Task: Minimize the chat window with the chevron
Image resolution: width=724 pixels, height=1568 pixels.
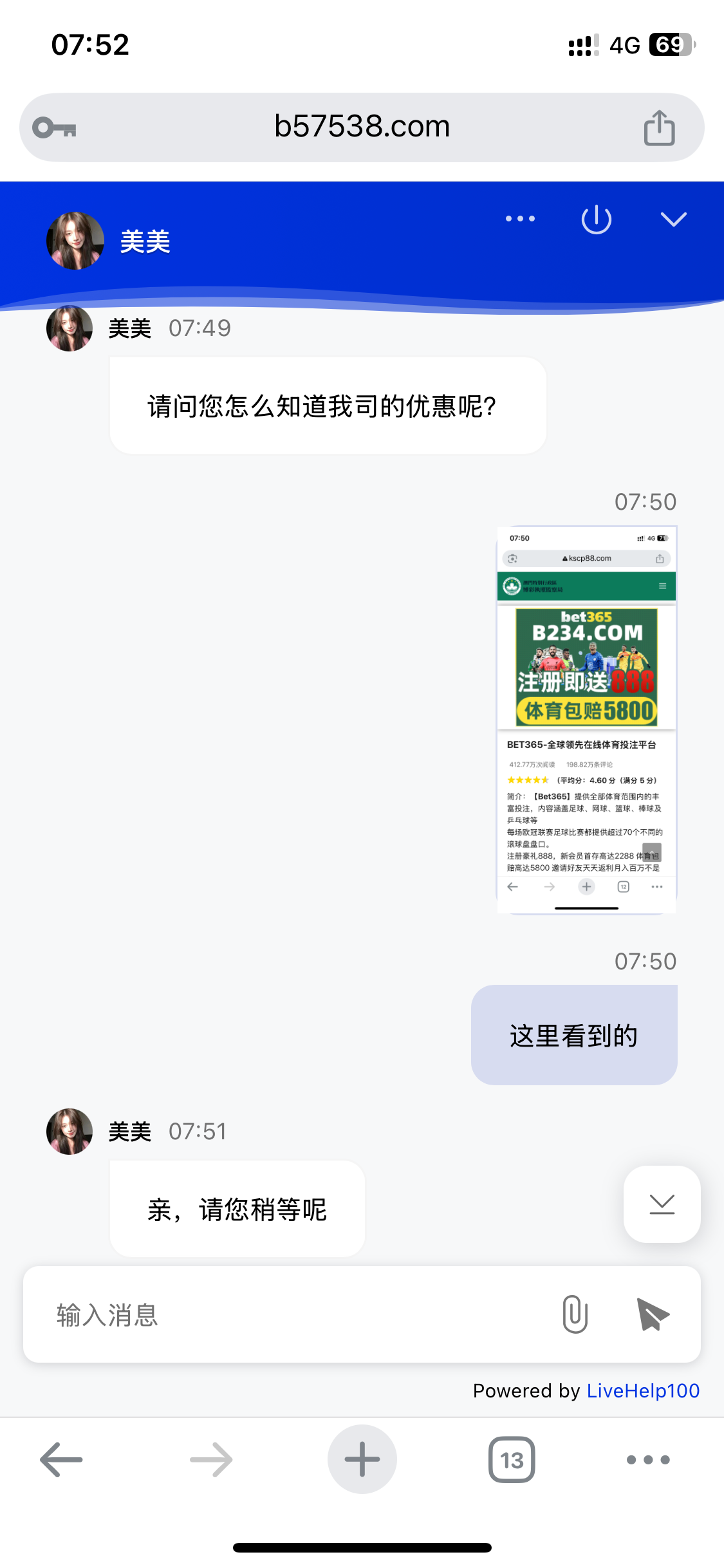Action: tap(673, 219)
